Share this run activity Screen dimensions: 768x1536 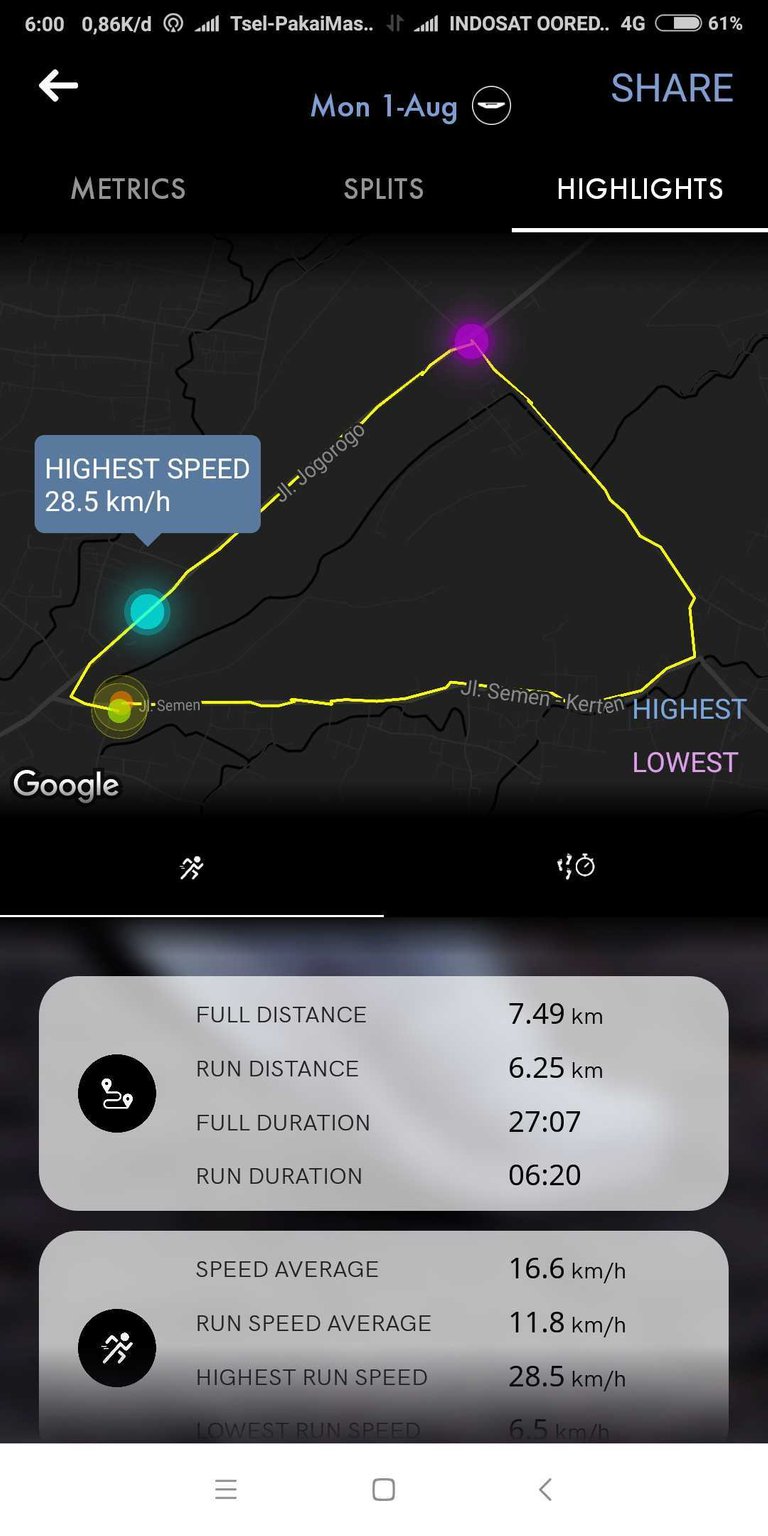click(x=671, y=88)
